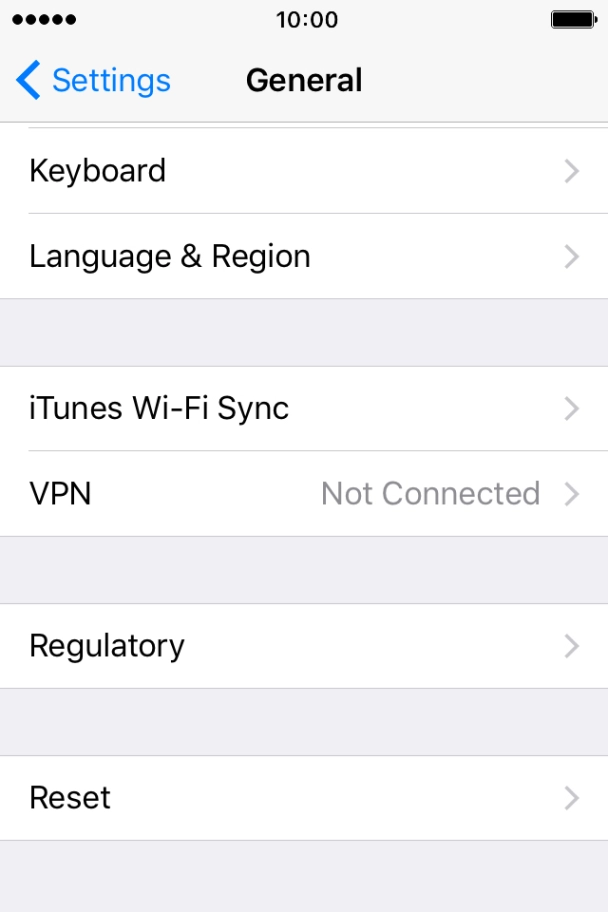The width and height of the screenshot is (608, 912).
Task: Open Keyboard settings
Action: 304,171
